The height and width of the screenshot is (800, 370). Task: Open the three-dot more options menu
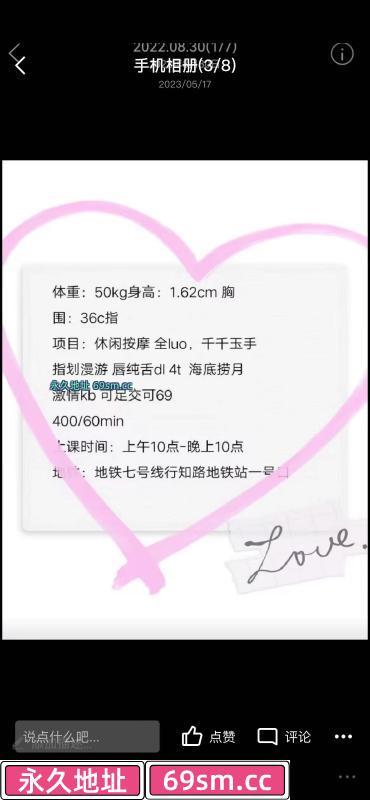(x=343, y=737)
